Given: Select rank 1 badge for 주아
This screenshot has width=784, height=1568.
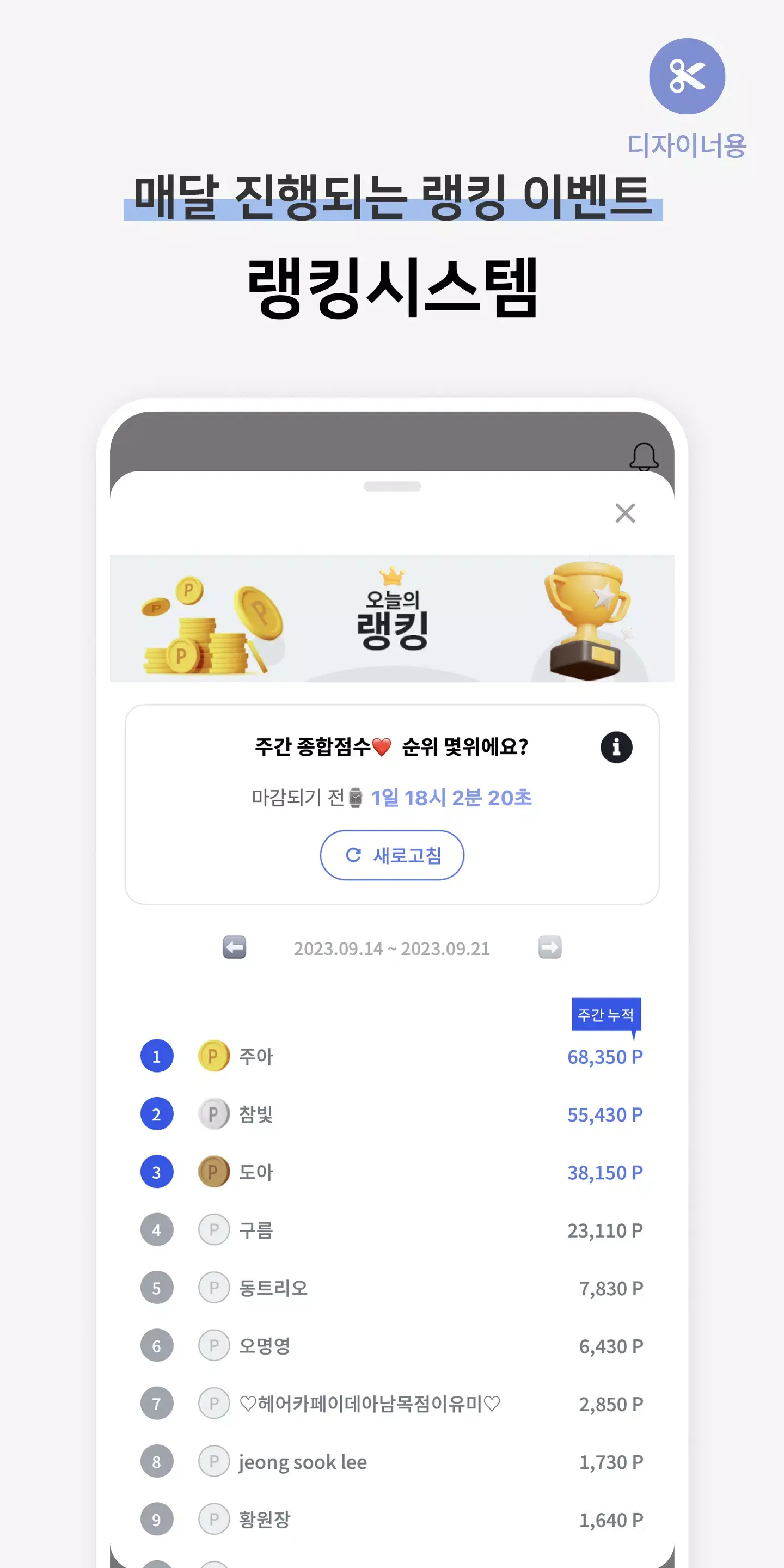Looking at the screenshot, I should pos(157,1056).
